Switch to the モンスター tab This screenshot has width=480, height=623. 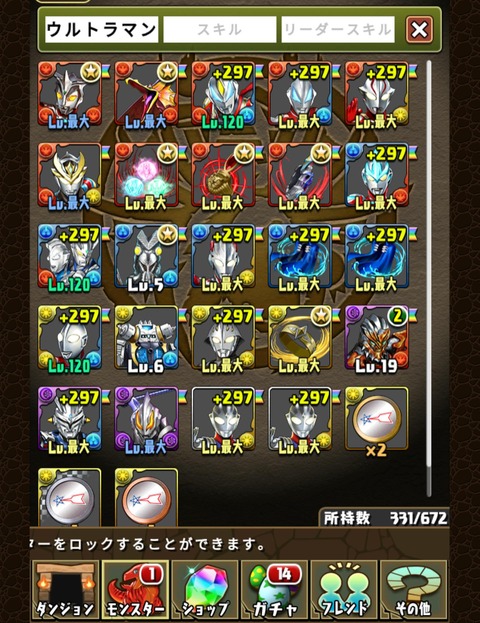(x=135, y=591)
